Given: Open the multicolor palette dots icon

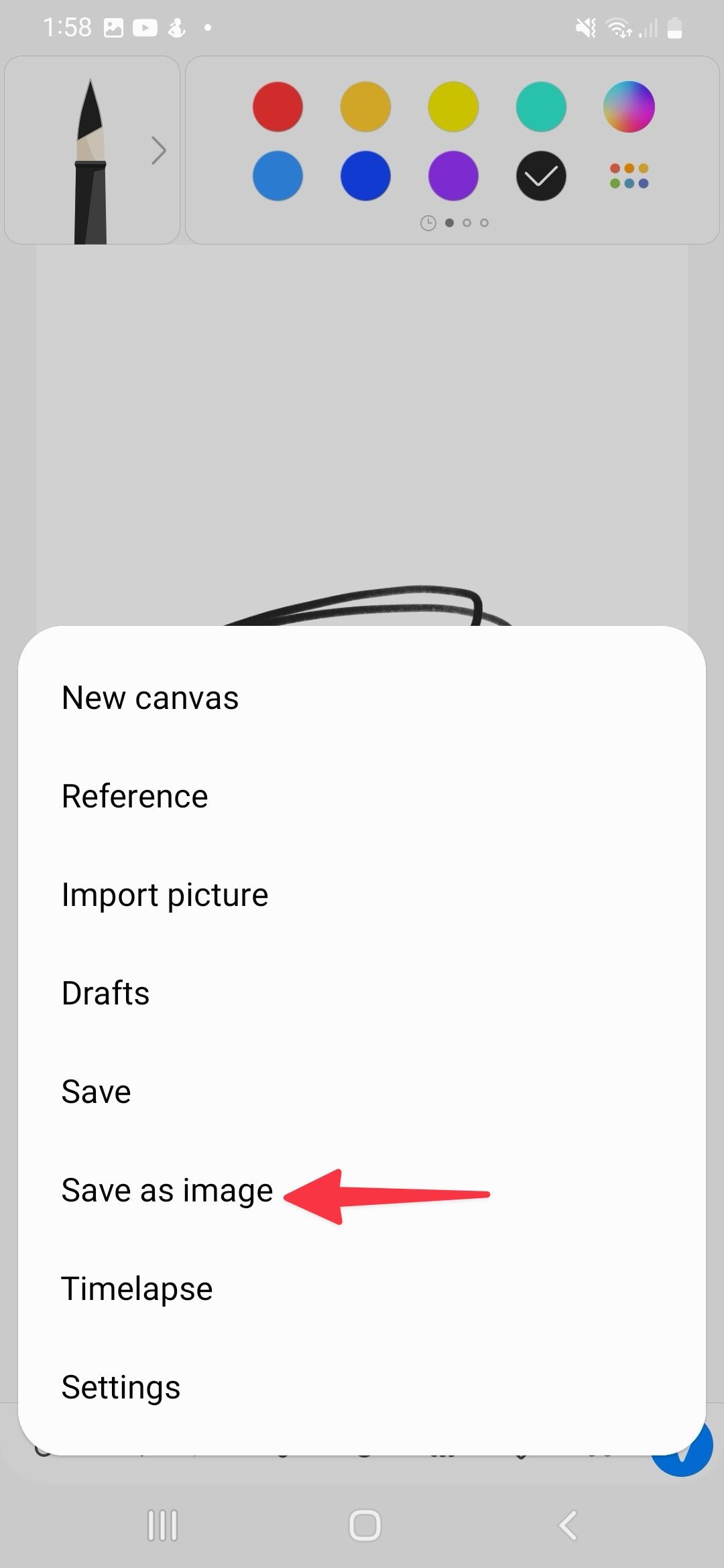Looking at the screenshot, I should [629, 176].
